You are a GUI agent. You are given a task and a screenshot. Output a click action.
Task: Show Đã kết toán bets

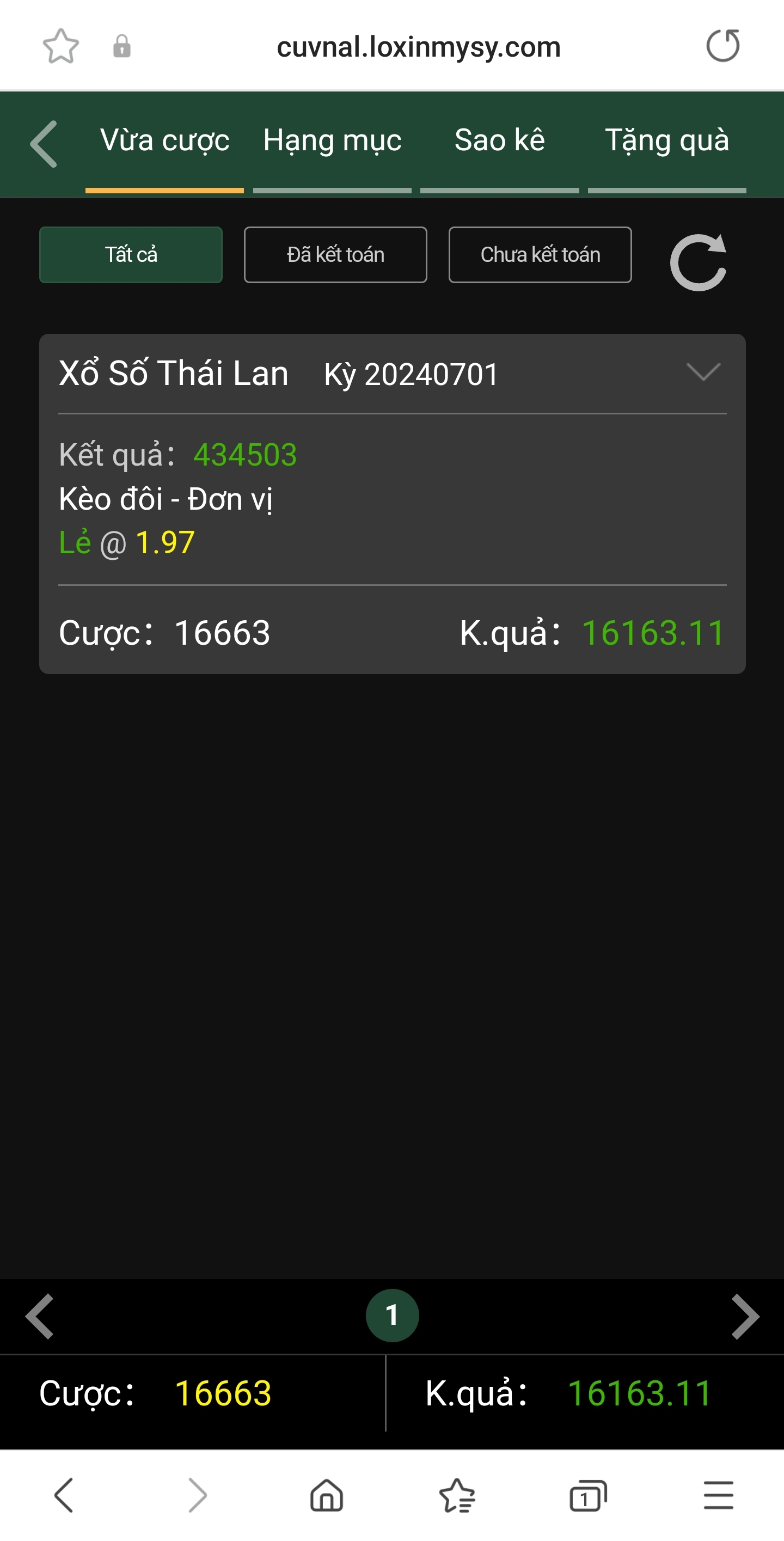pos(335,255)
